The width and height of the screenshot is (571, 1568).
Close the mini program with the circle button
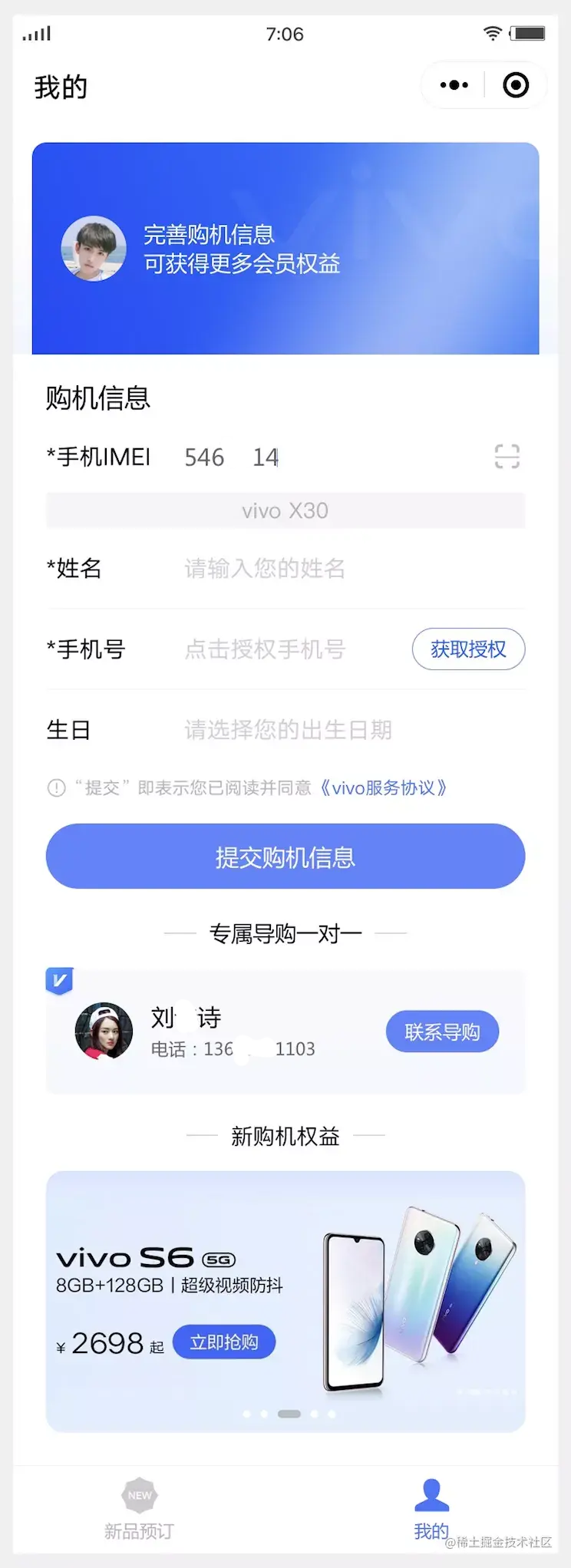pos(516,85)
